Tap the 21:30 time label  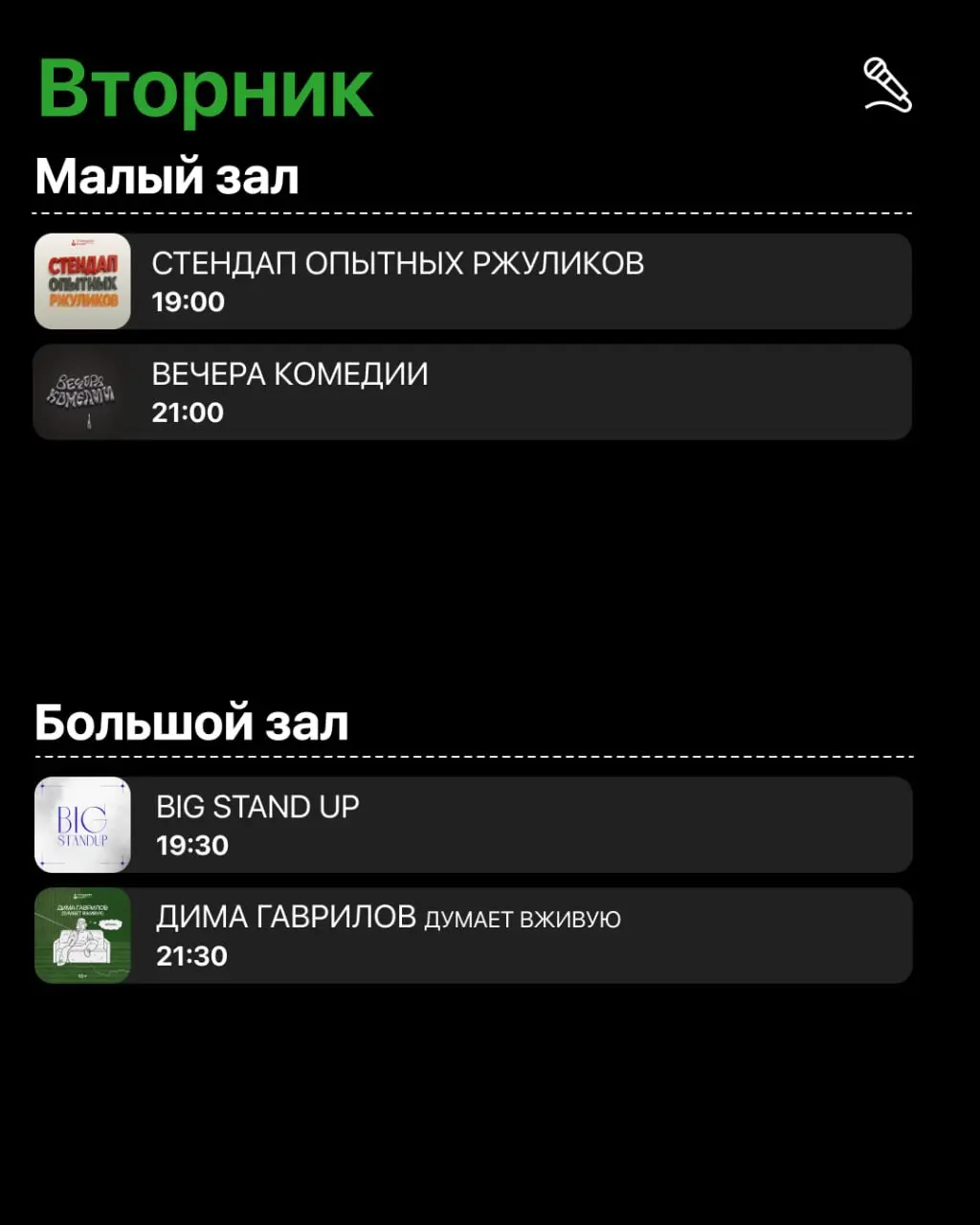(x=191, y=956)
